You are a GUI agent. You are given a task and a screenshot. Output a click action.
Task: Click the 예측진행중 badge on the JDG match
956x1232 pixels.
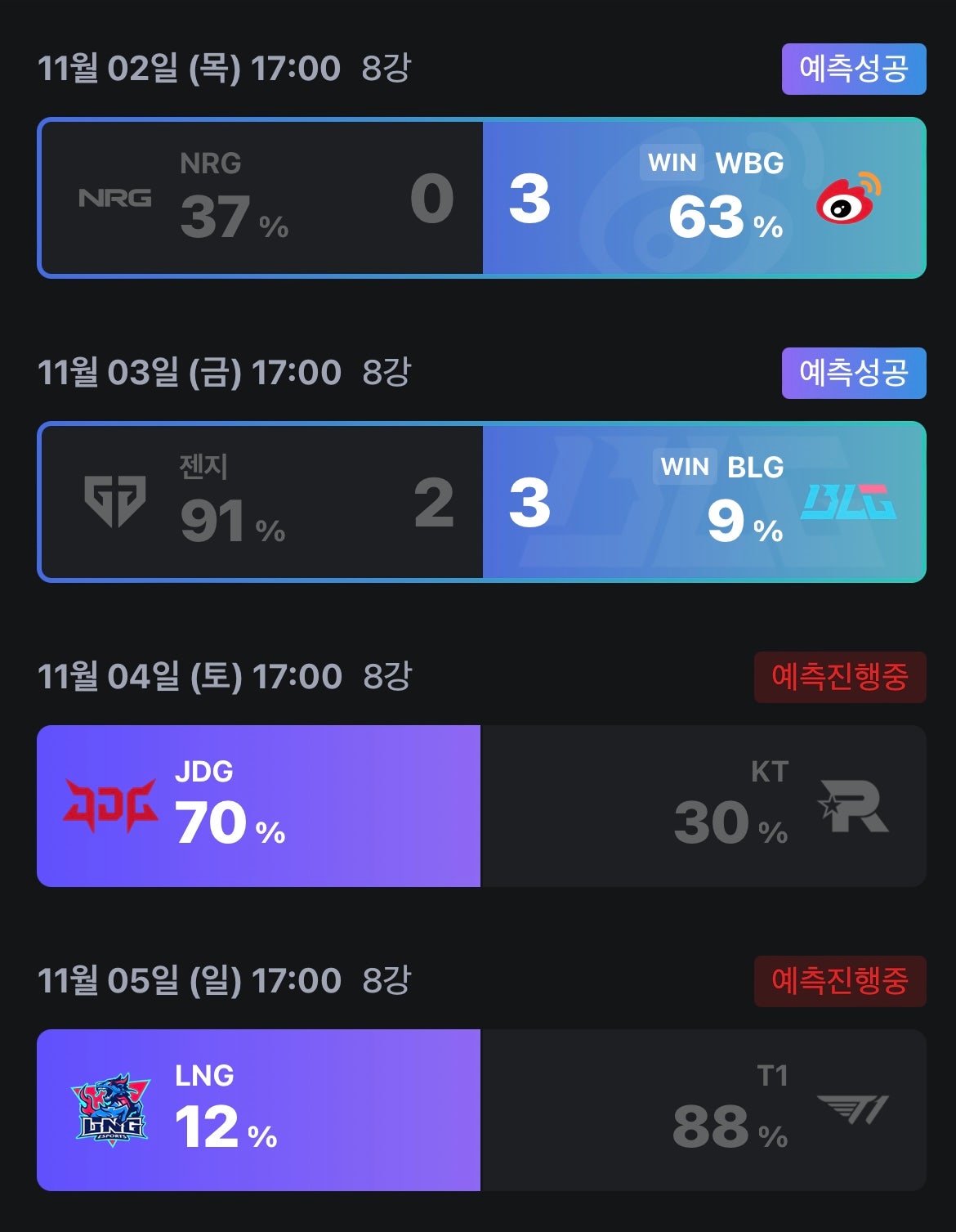click(x=840, y=675)
